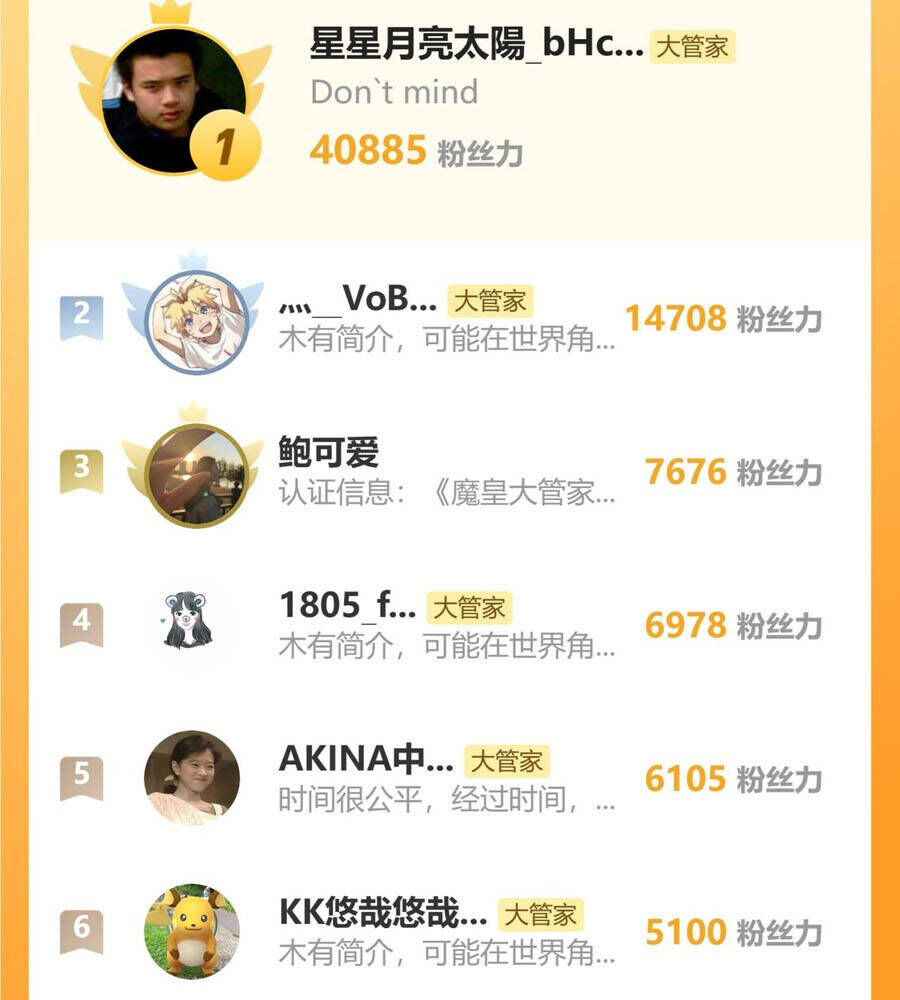Open the top-ranked user 星星月亮太陽_bHc profile
This screenshot has width=900, height=1000.
click(x=476, y=47)
